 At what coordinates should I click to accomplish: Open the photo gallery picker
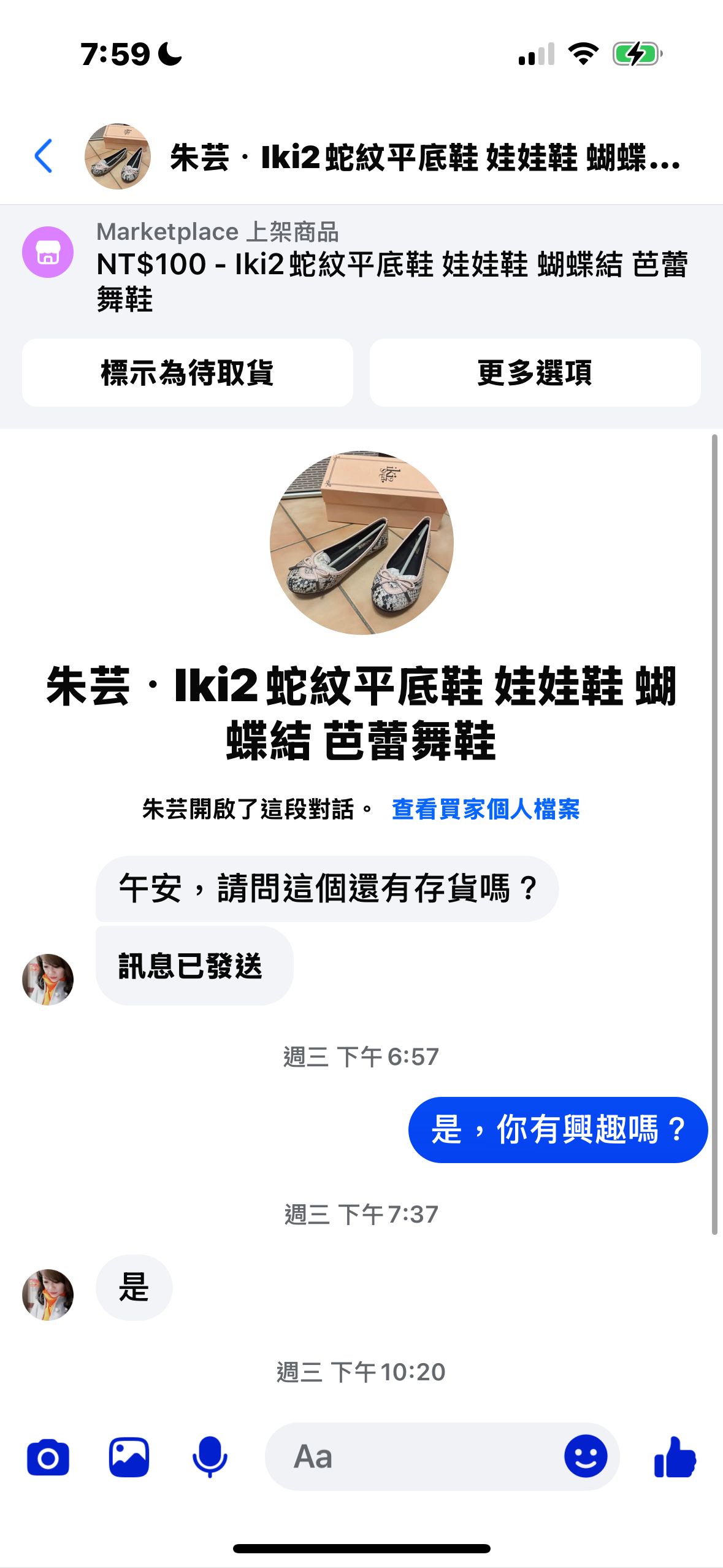129,1458
